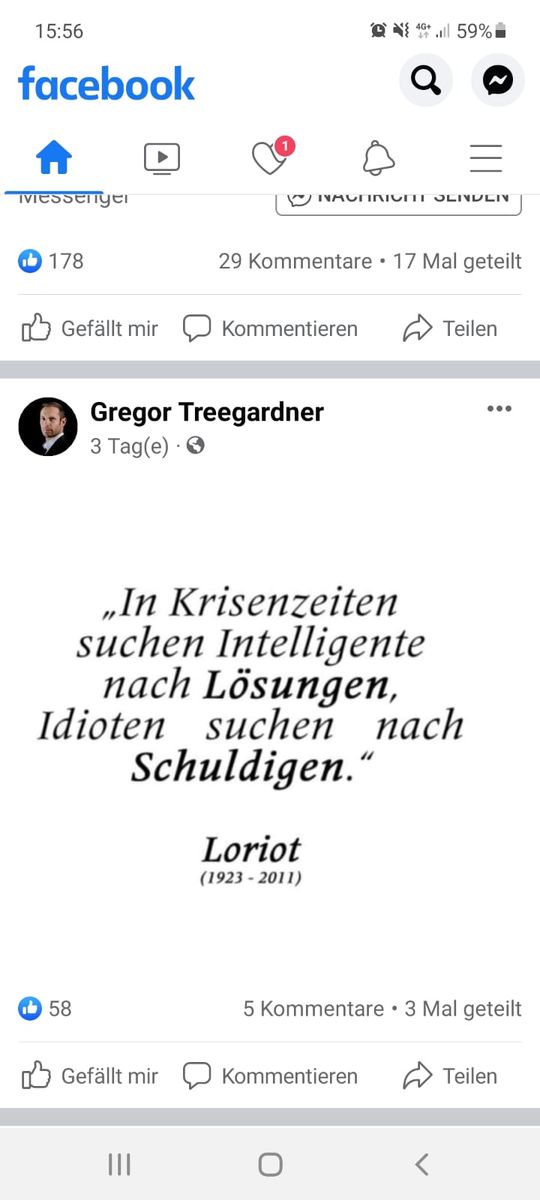Like Gregor Treegardner's post

pos(90,1076)
